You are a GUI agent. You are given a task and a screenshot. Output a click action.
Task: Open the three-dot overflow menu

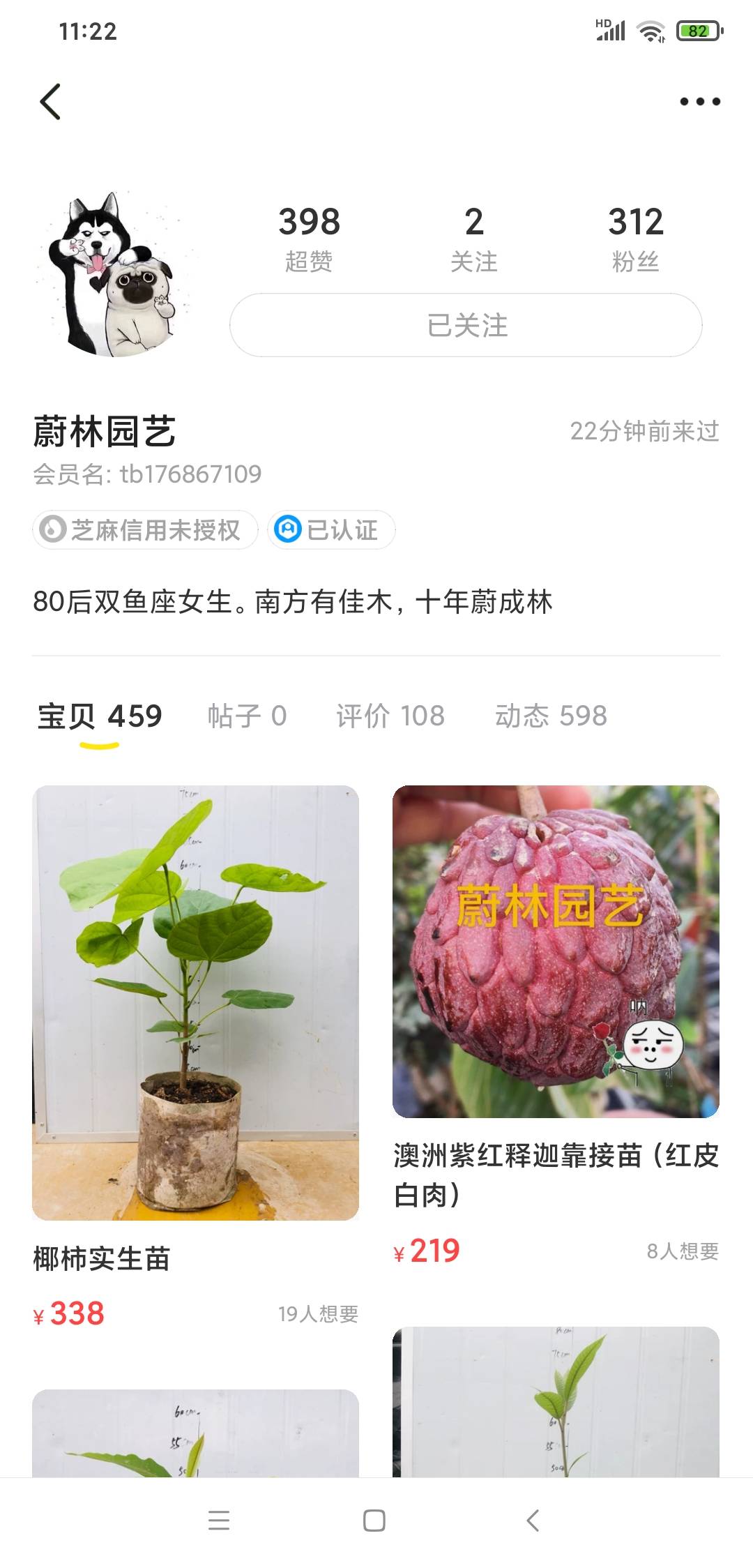point(700,102)
